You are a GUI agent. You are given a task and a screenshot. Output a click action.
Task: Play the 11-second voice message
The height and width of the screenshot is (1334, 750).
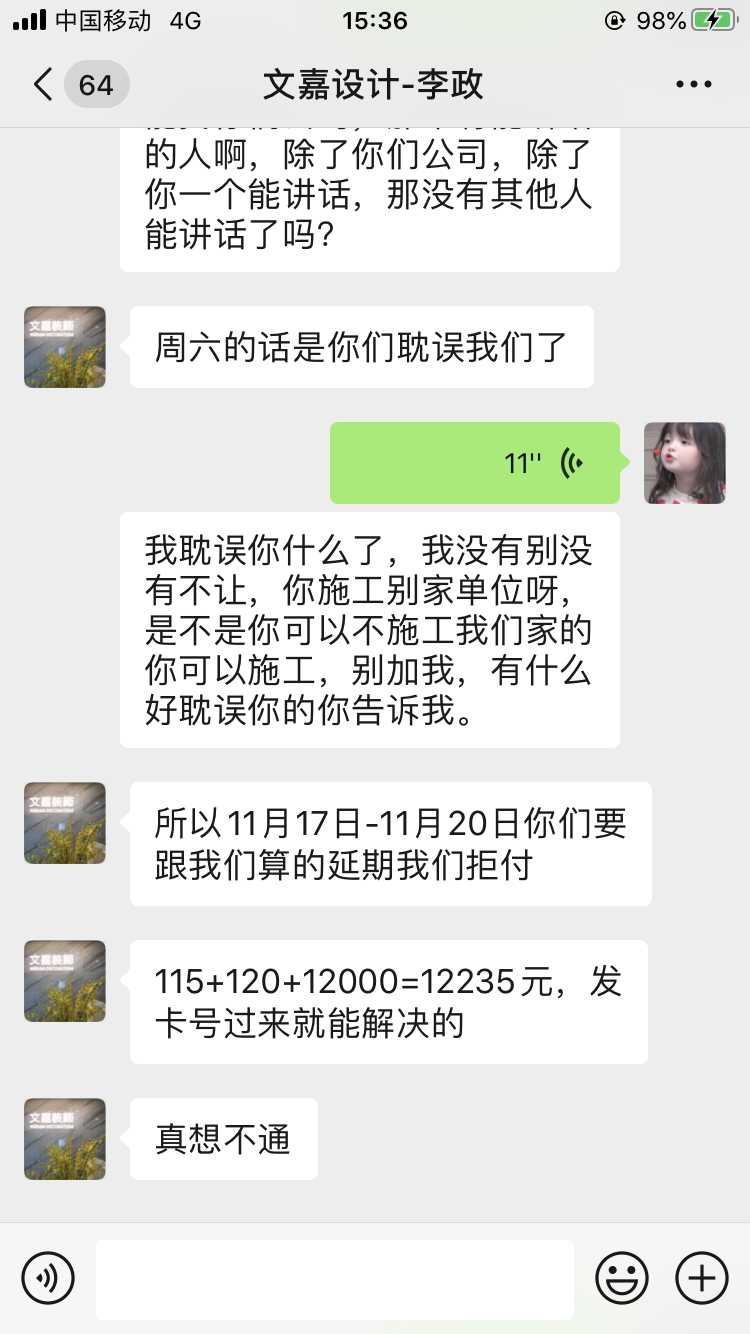click(x=475, y=463)
